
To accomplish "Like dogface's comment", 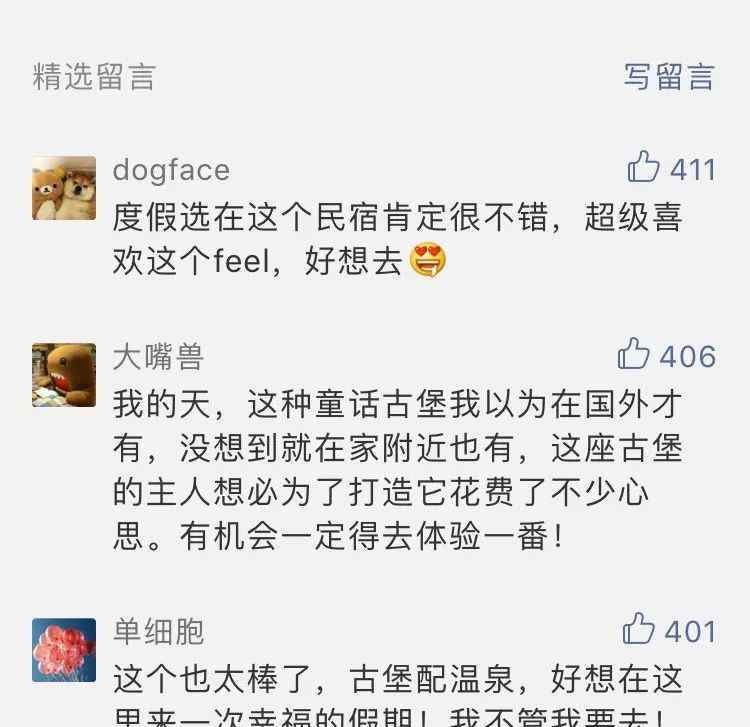I will click(x=645, y=168).
